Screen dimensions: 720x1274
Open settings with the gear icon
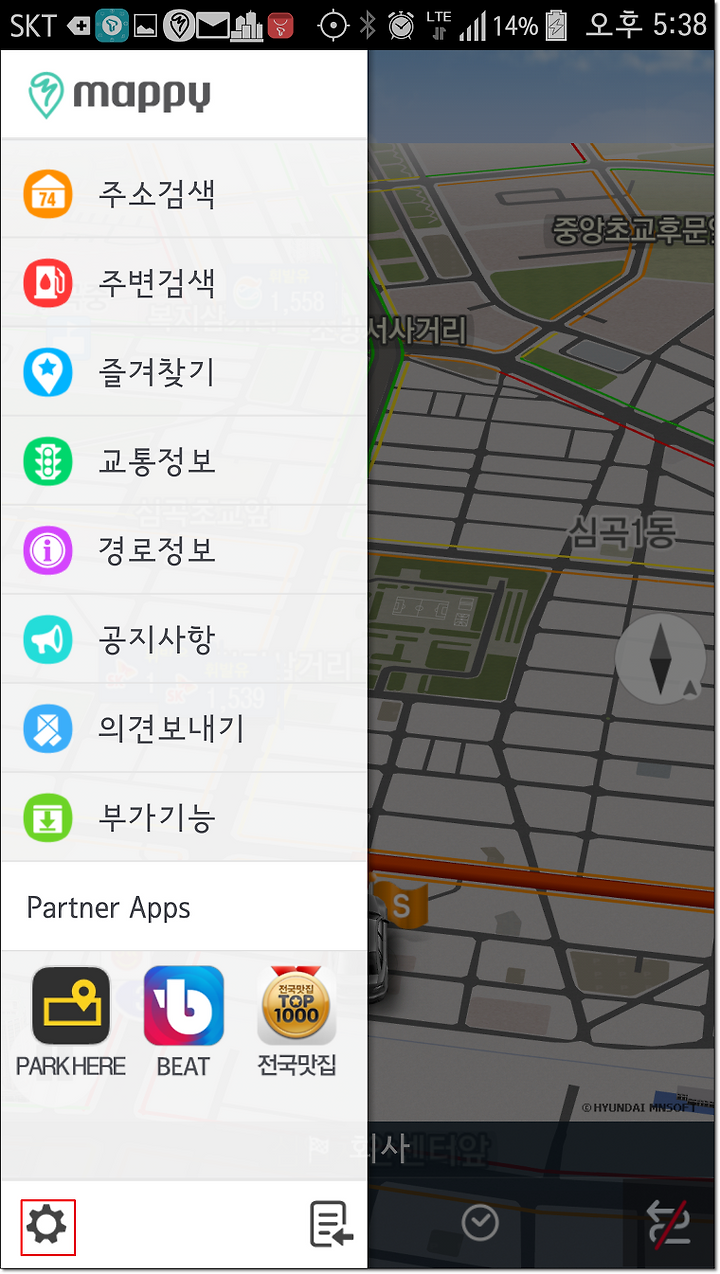(x=48, y=1226)
